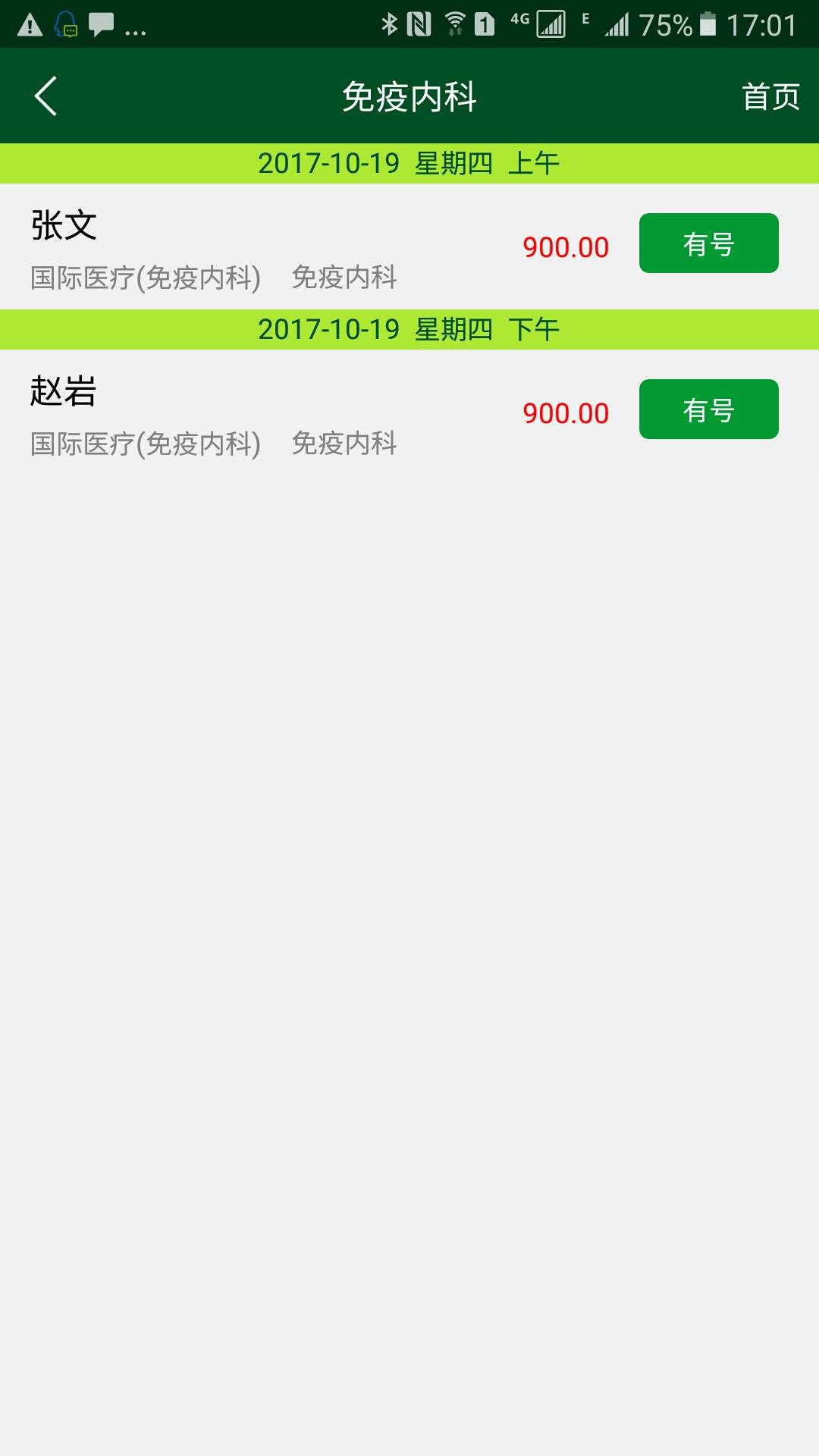Return to 首页 from the header
The image size is (819, 1456).
(x=770, y=97)
